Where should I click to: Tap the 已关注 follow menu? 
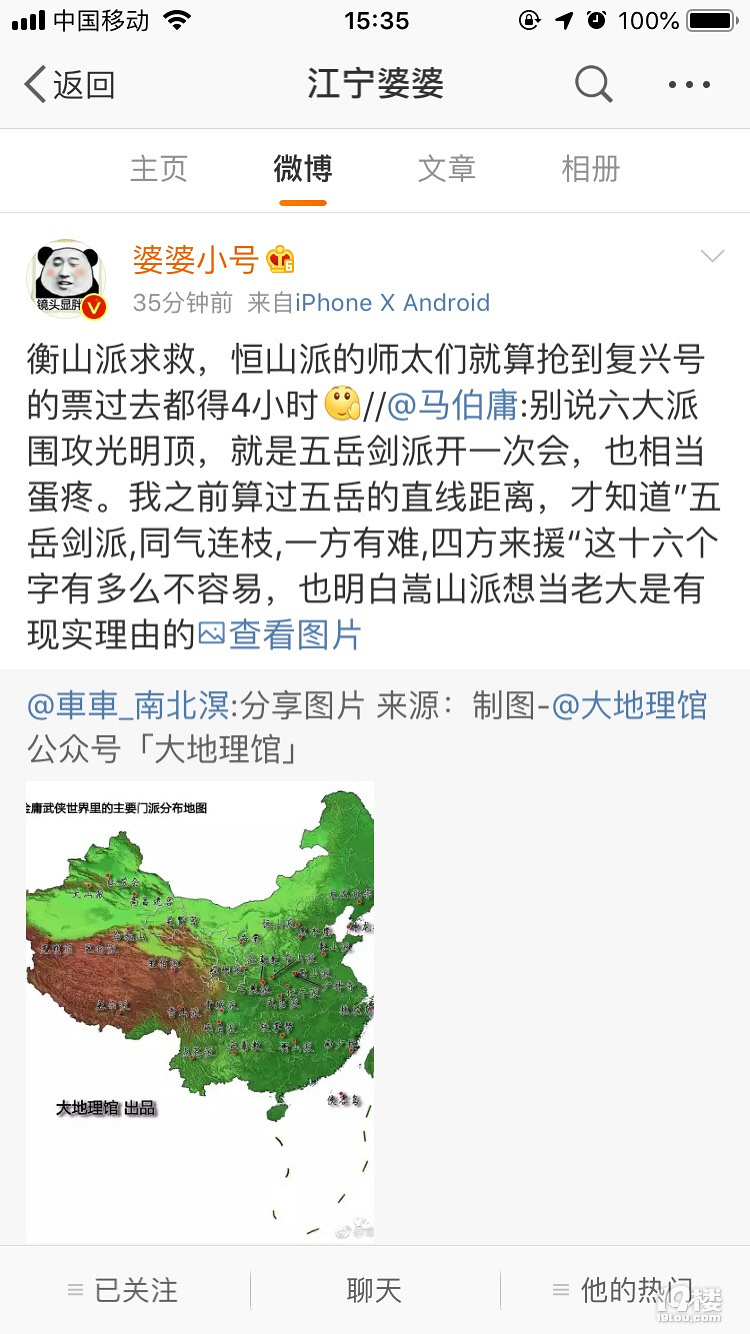(x=124, y=1290)
